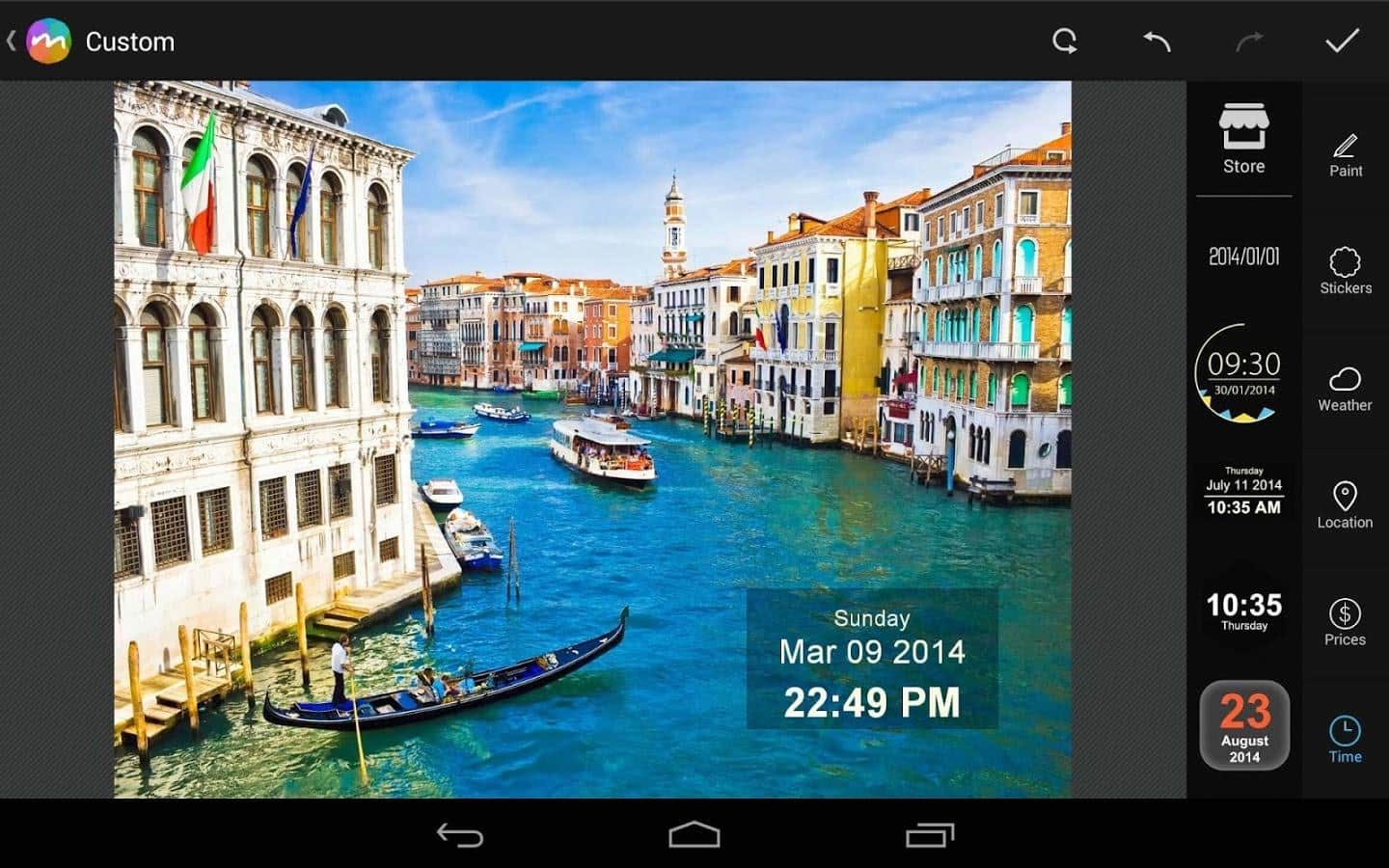Screen dimensions: 1389x868
Task: Open the Location stamps
Action: click(x=1345, y=505)
